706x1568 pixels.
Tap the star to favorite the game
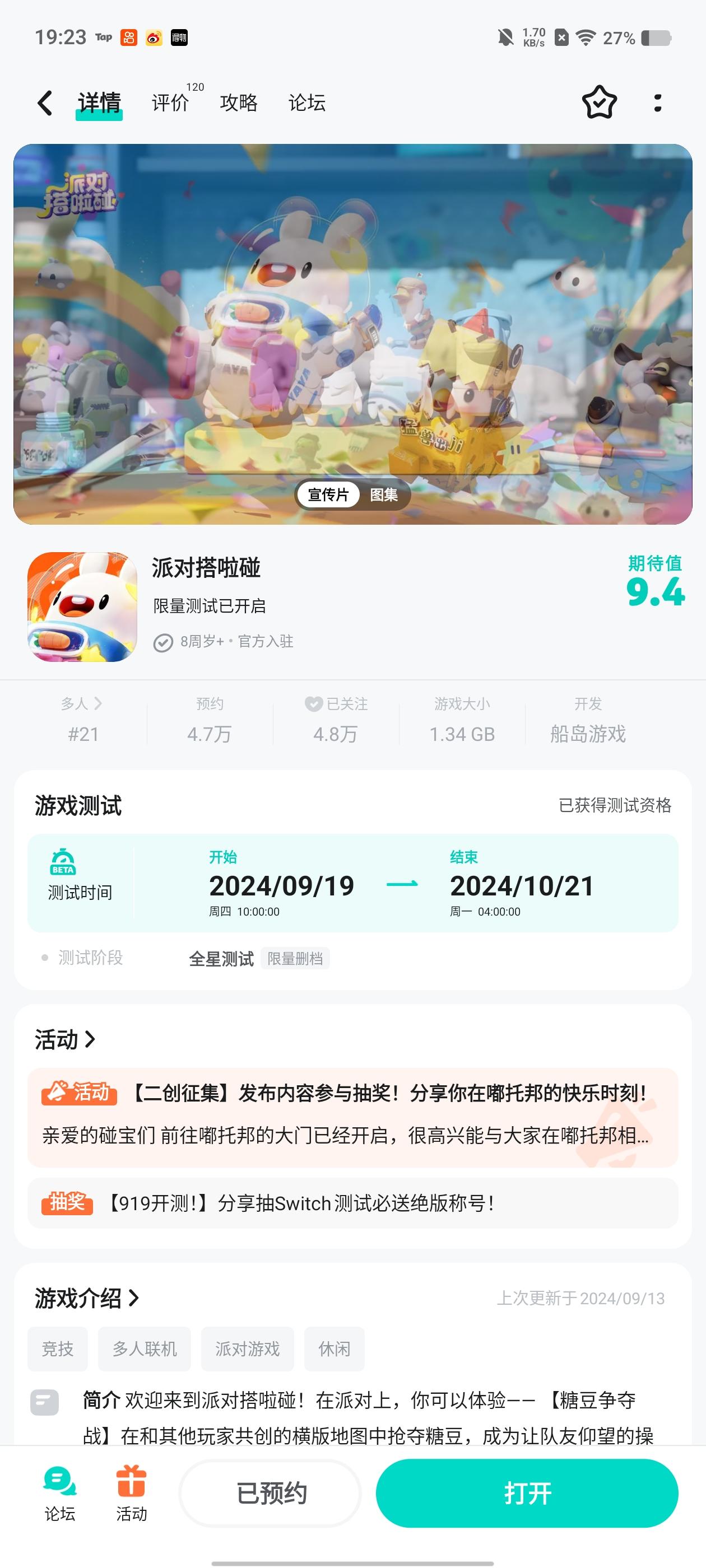tap(600, 103)
